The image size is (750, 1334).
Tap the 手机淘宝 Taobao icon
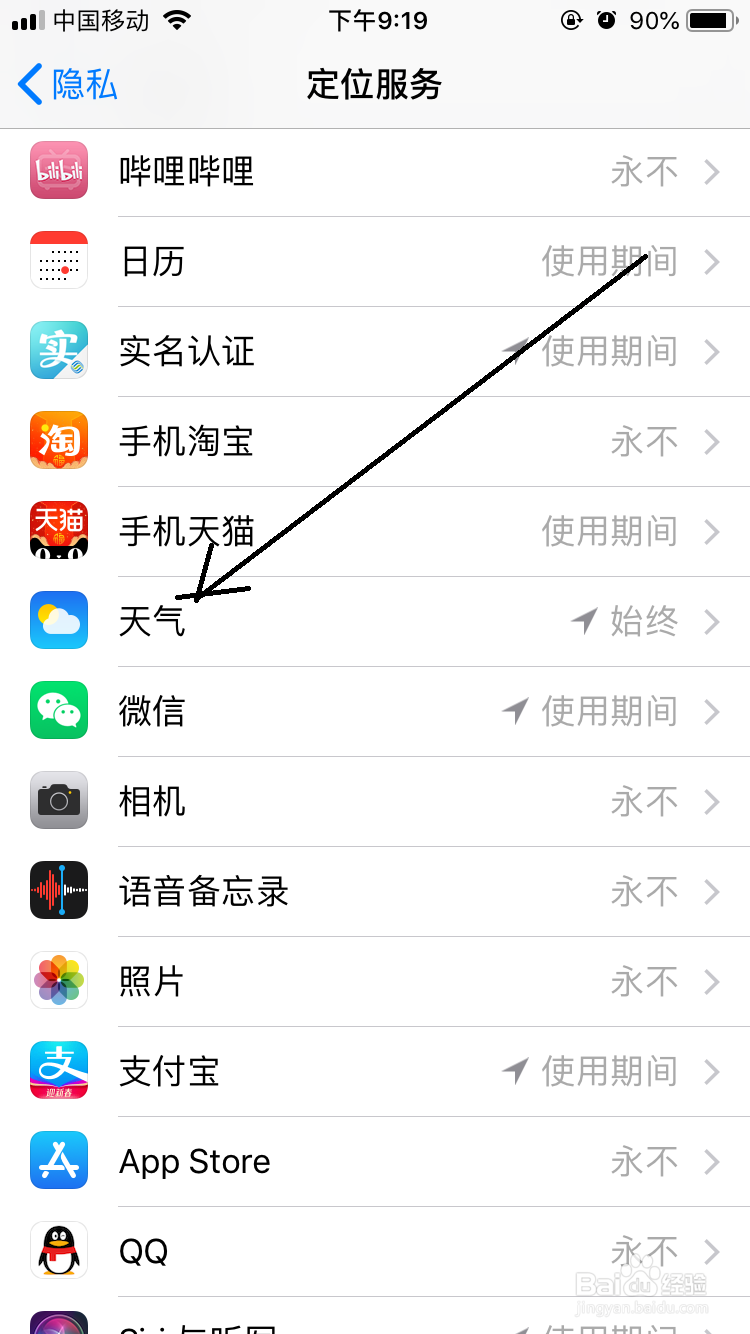click(x=58, y=441)
